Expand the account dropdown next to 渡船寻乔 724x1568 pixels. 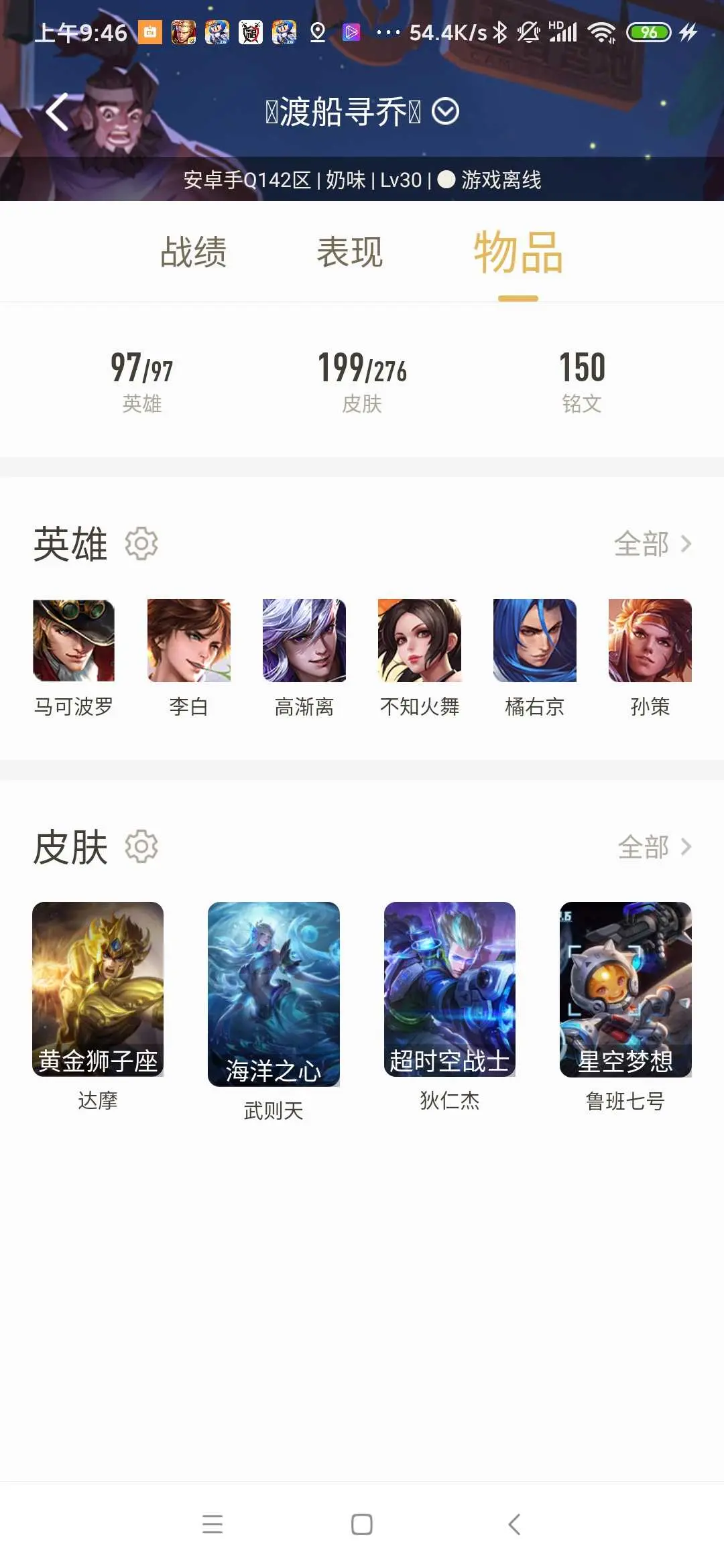[445, 111]
